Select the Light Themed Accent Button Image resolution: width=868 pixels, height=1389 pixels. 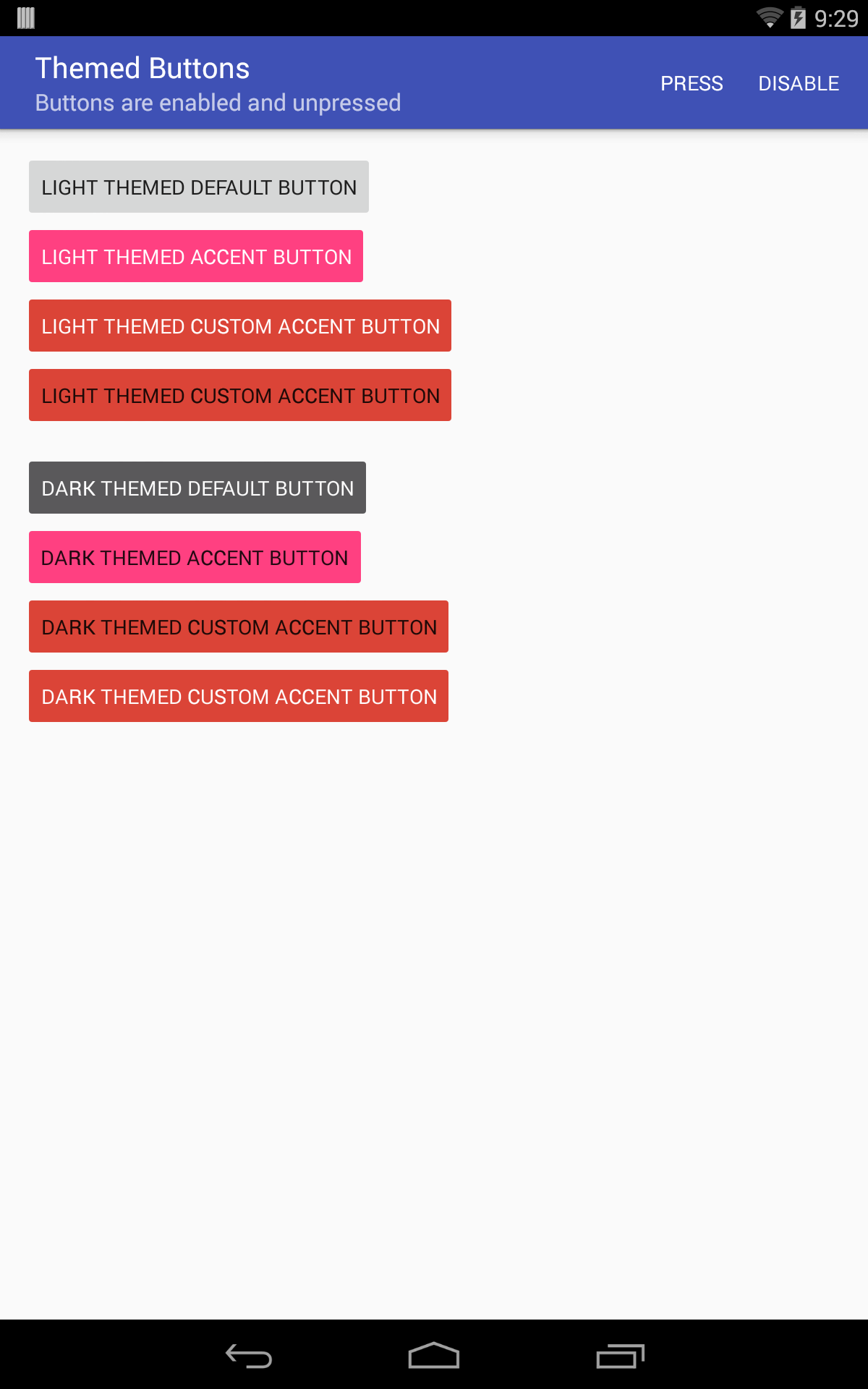pyautogui.click(x=196, y=256)
